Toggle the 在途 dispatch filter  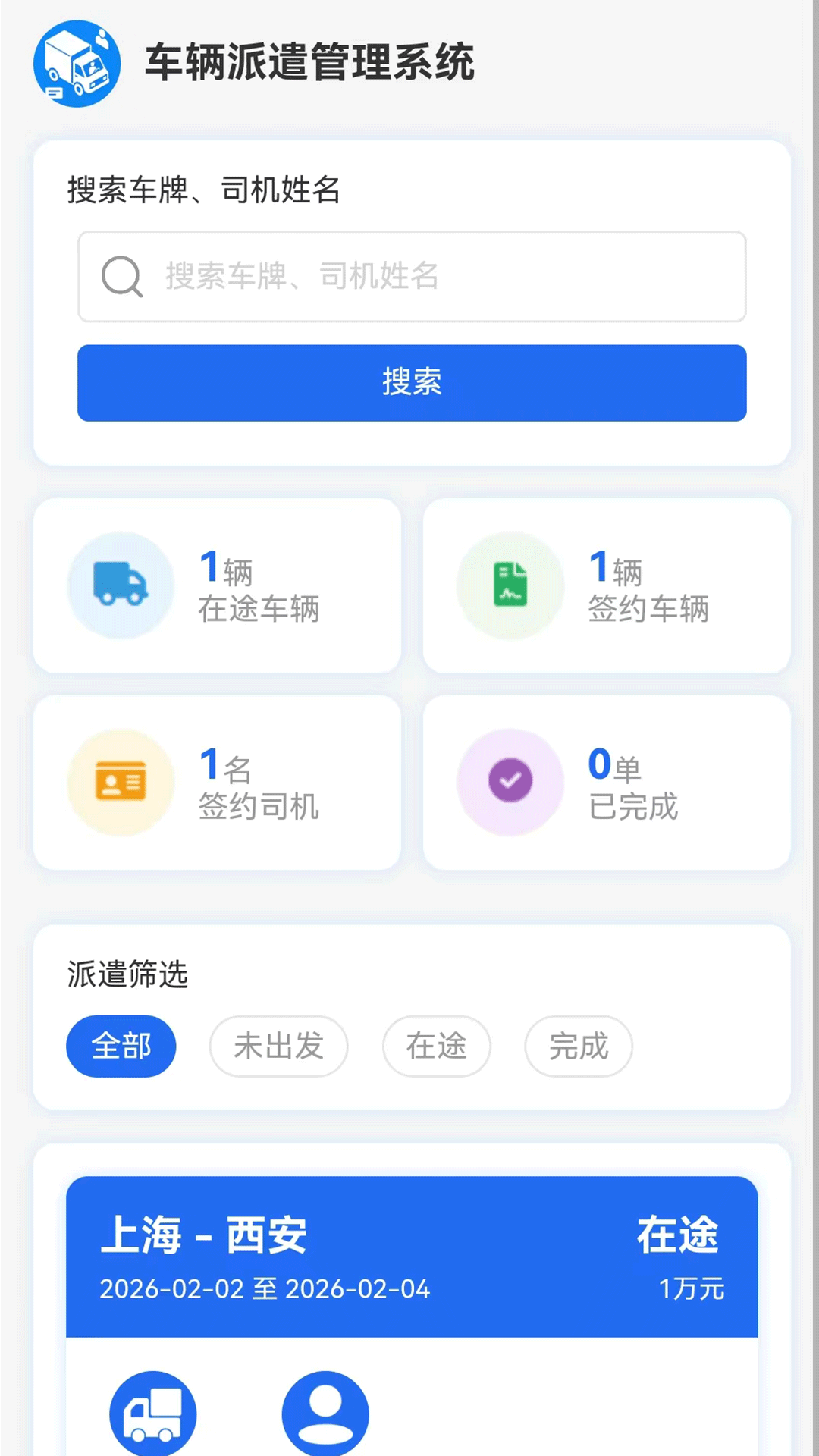click(436, 1046)
